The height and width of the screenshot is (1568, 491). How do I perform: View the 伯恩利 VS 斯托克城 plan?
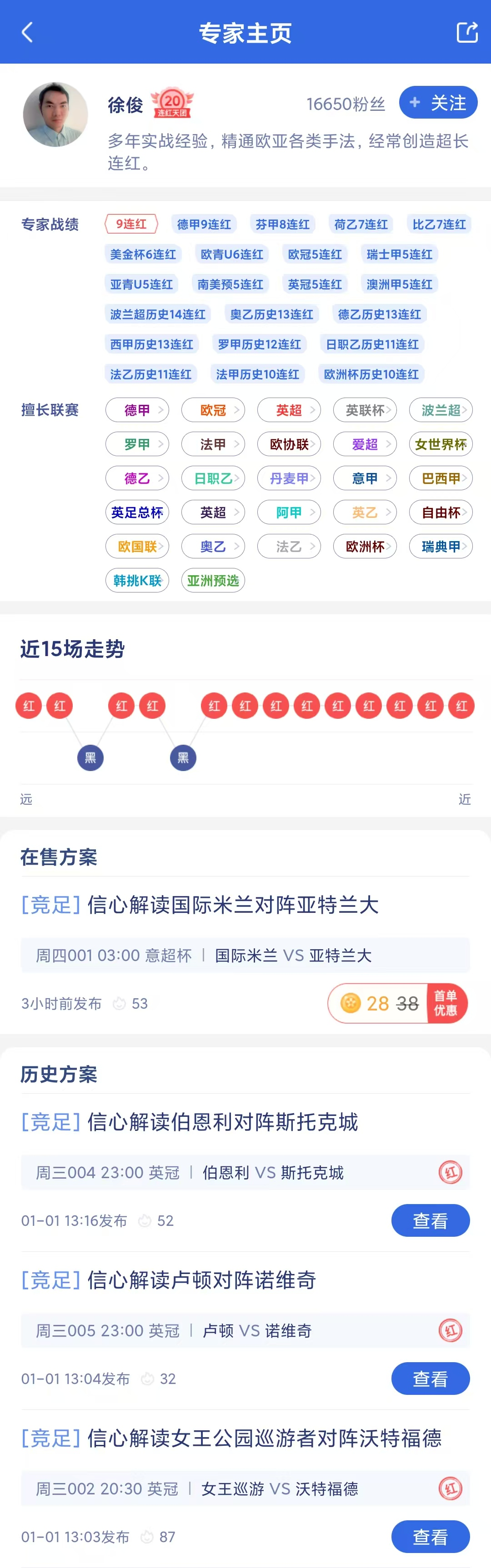point(430,1220)
